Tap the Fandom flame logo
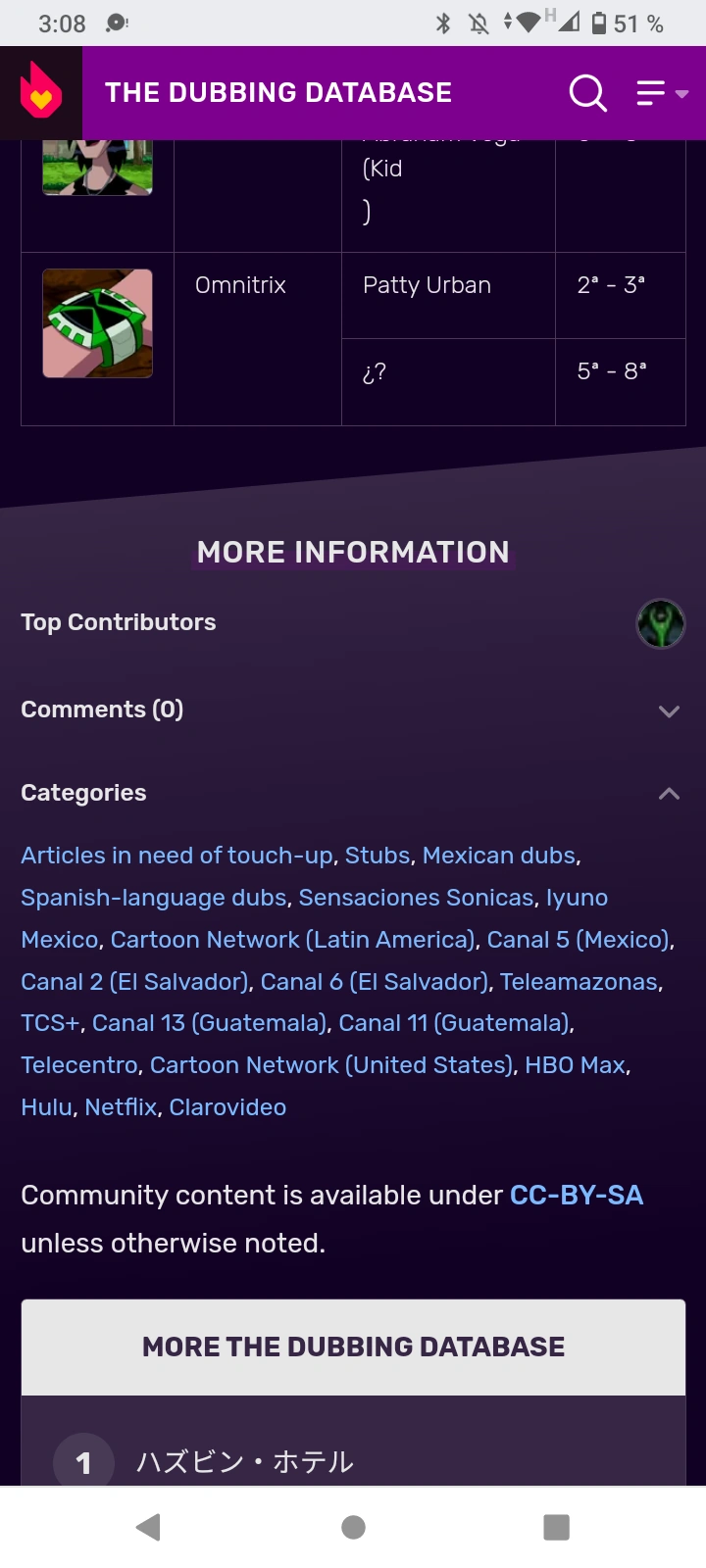The image size is (706, 1568). (x=41, y=93)
